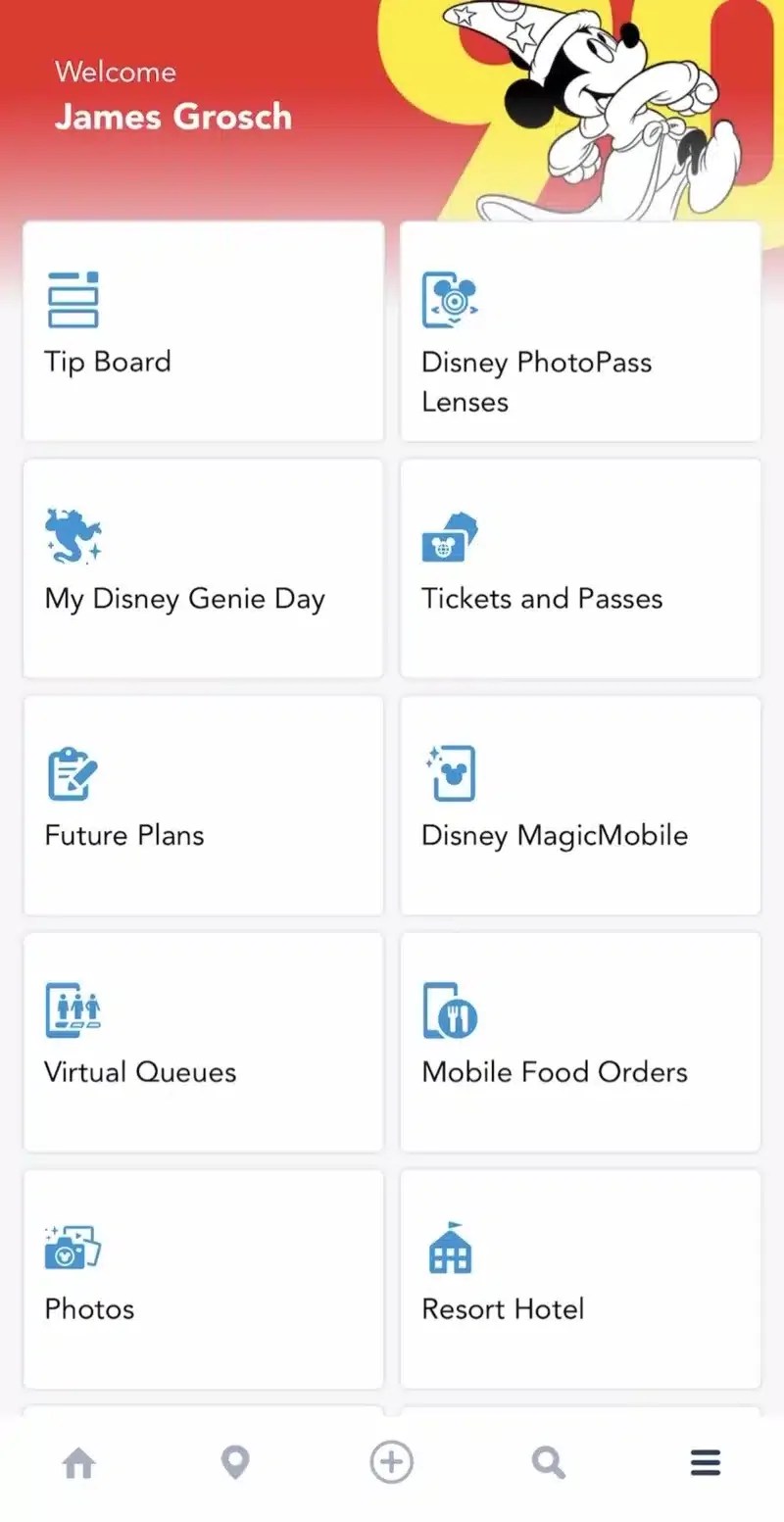Screen dimensions: 784x1522
Task: Select the Mobile Food Orders utensils icon
Action: pos(449,1009)
